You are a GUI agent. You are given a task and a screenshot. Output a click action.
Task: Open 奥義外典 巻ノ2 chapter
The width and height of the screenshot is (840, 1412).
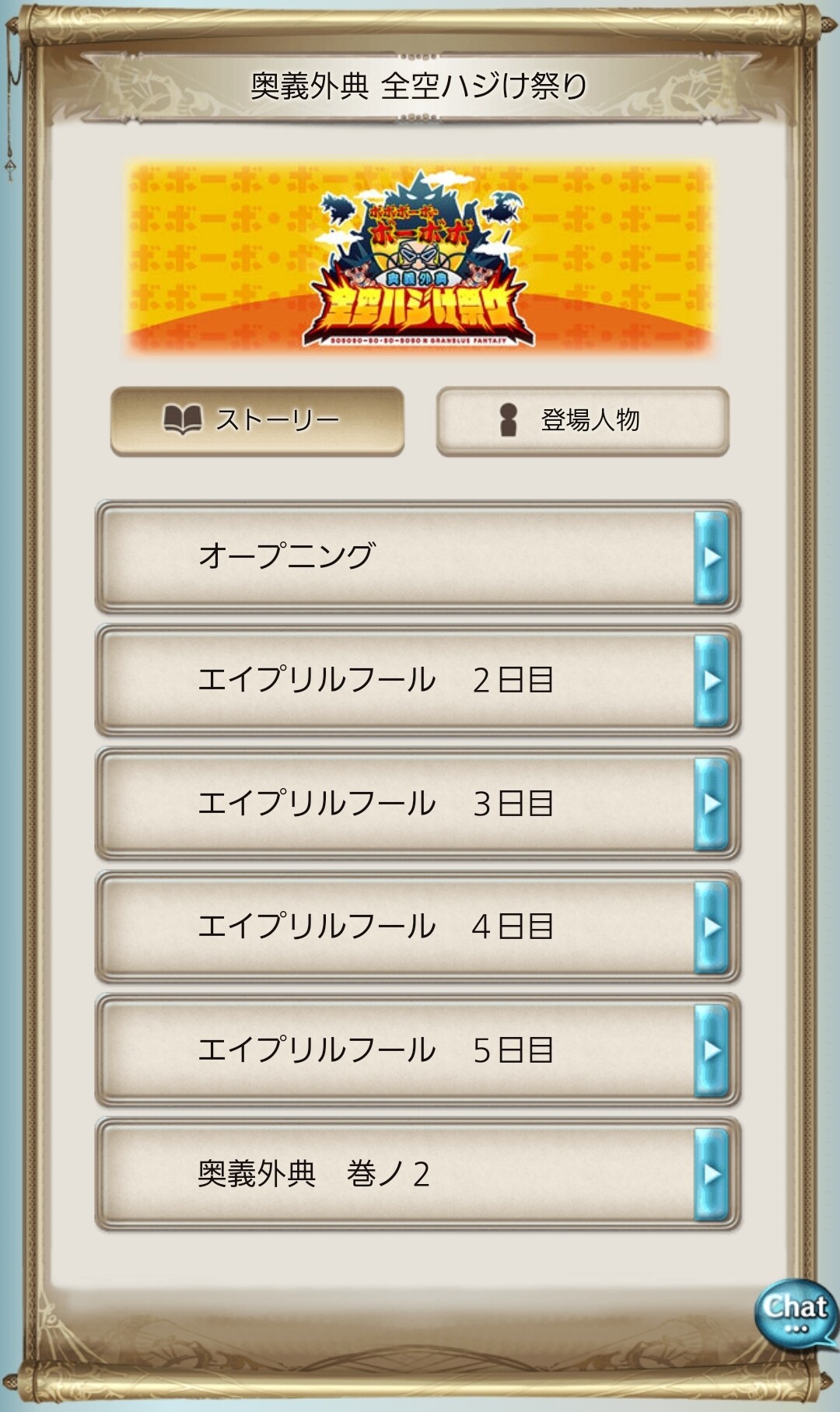(417, 1174)
